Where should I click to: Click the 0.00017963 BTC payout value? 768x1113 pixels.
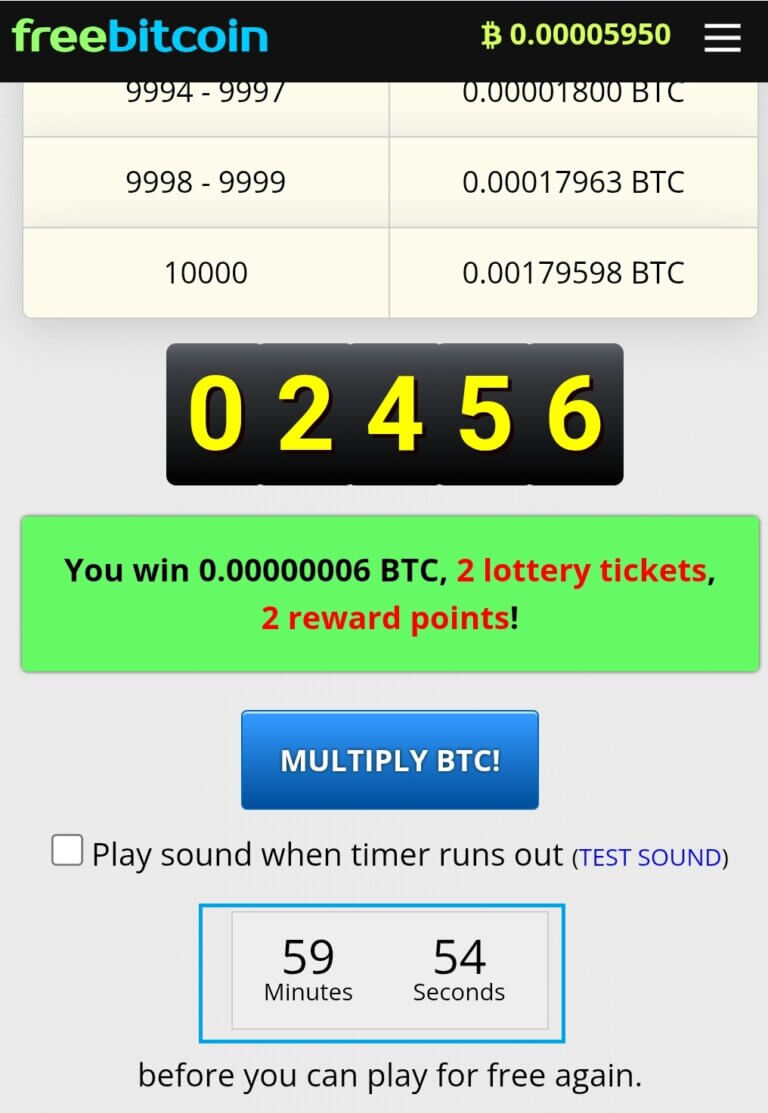pyautogui.click(x=575, y=181)
